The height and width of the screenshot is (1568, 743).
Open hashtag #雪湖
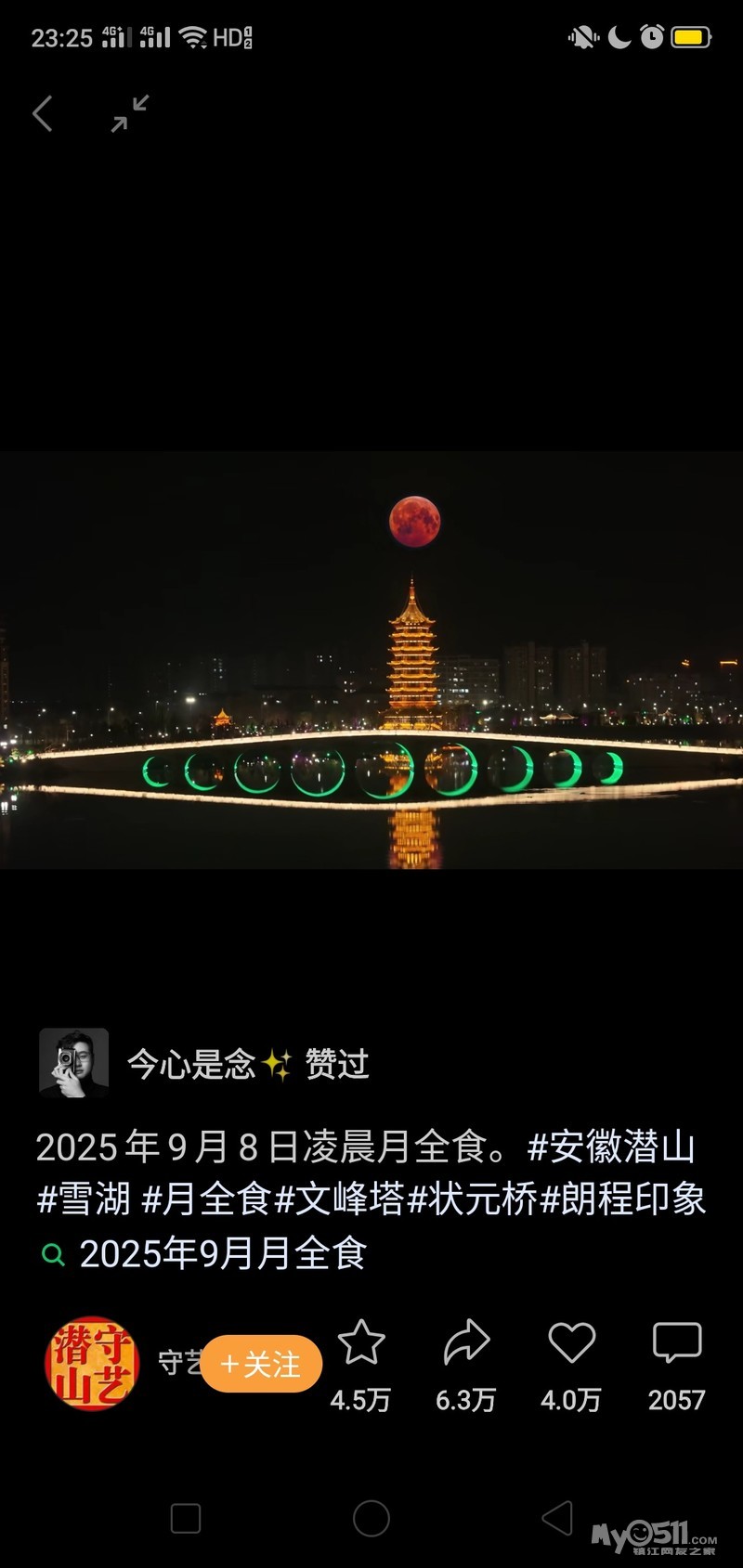[84, 1199]
